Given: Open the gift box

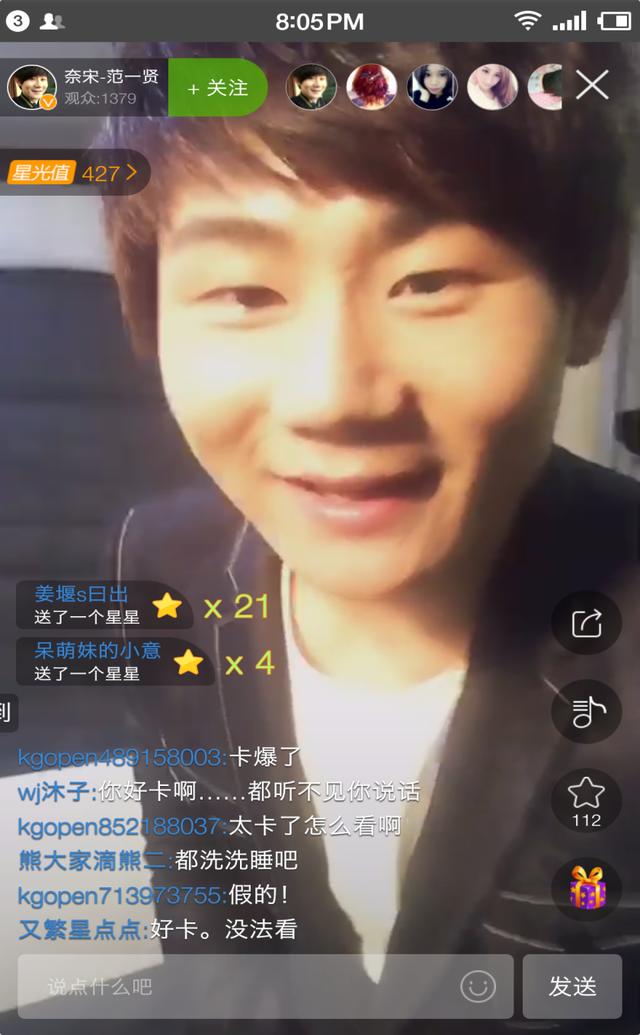Looking at the screenshot, I should tap(587, 889).
